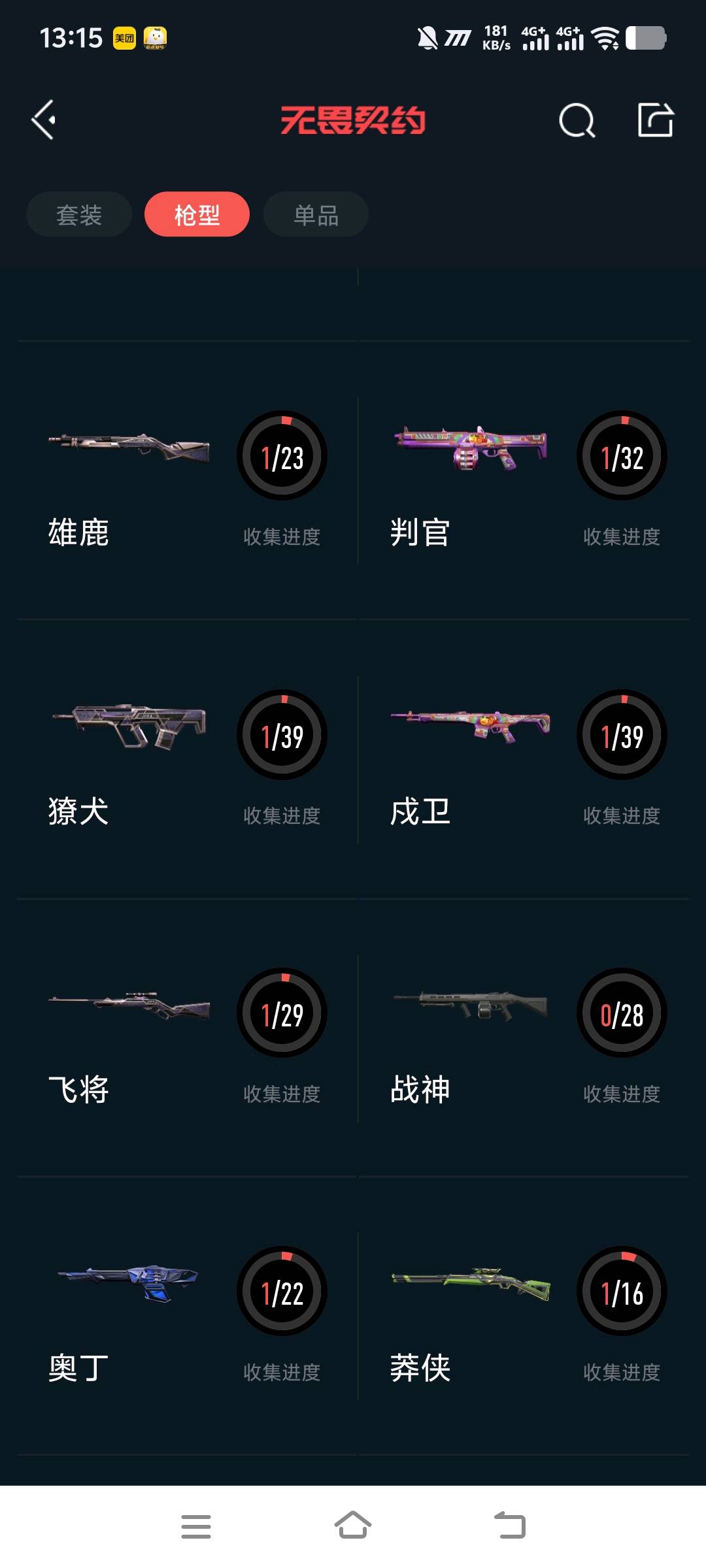Open the search icon in the header
The width and height of the screenshot is (706, 1568).
pyautogui.click(x=577, y=120)
